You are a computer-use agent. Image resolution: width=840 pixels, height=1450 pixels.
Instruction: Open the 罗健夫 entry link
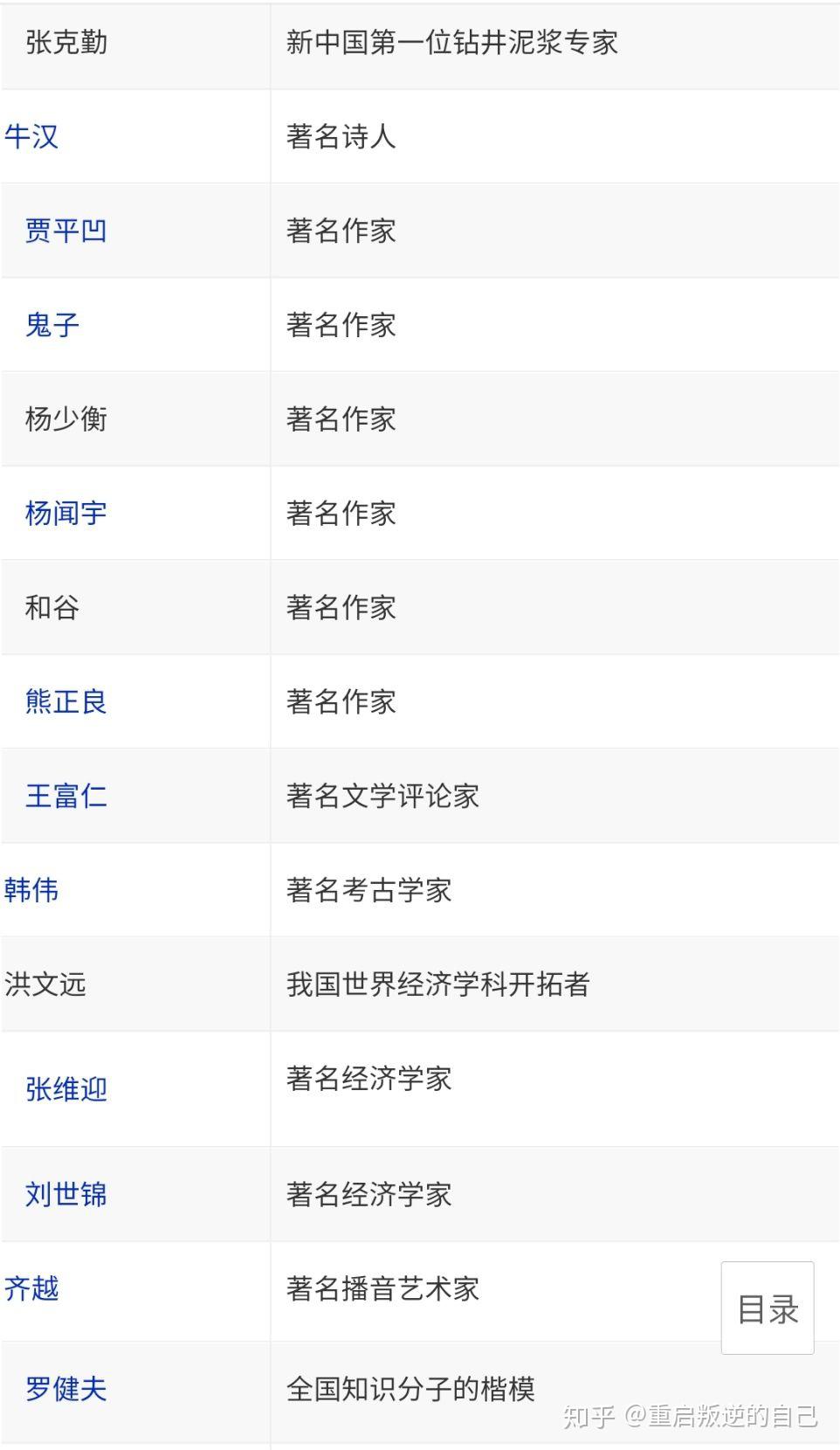pyautogui.click(x=66, y=1389)
